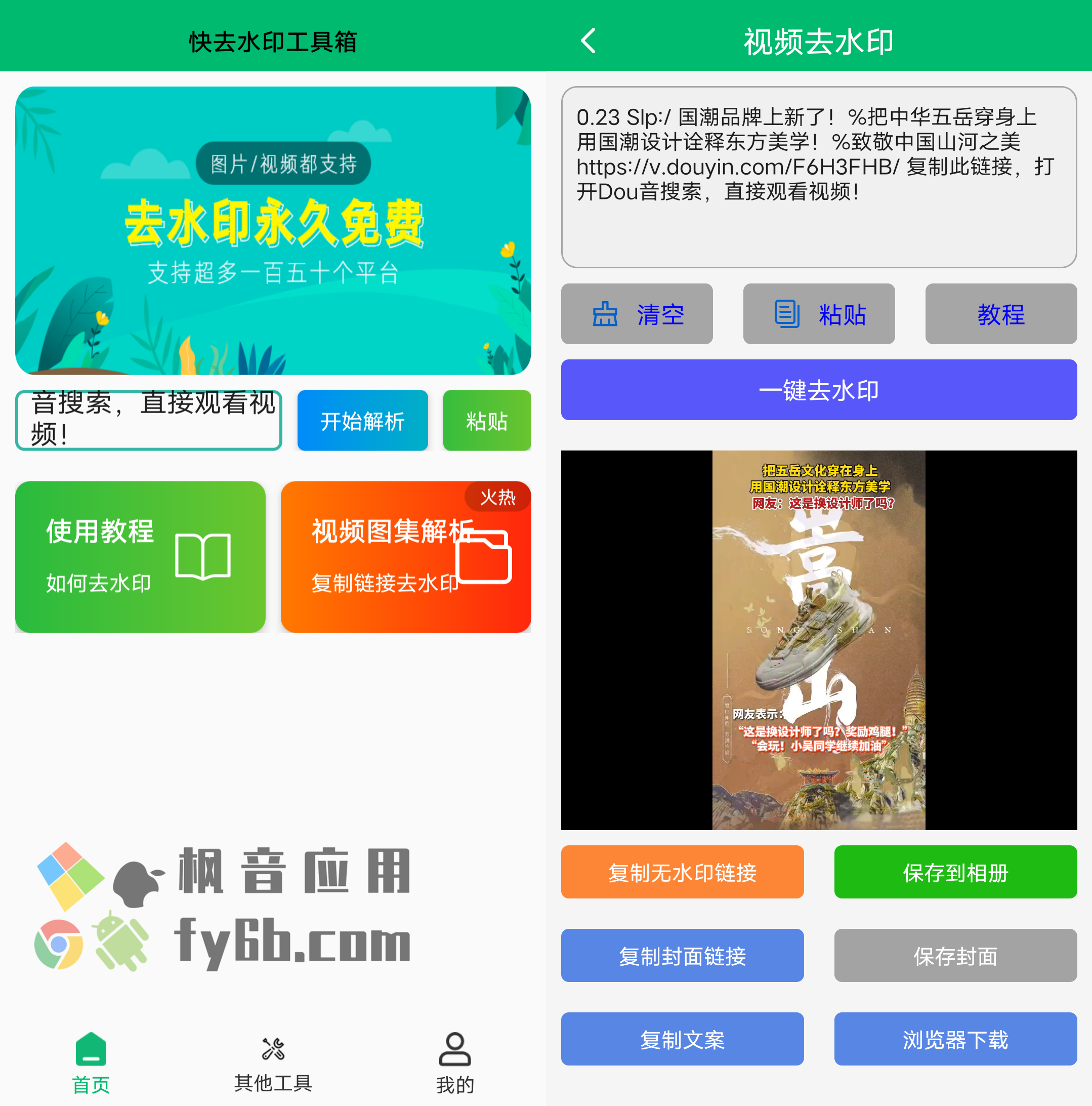Viewport: 1092px width, 1106px height.
Task: Tap the green 粘贴 button beside 开始解析
Action: 486,421
